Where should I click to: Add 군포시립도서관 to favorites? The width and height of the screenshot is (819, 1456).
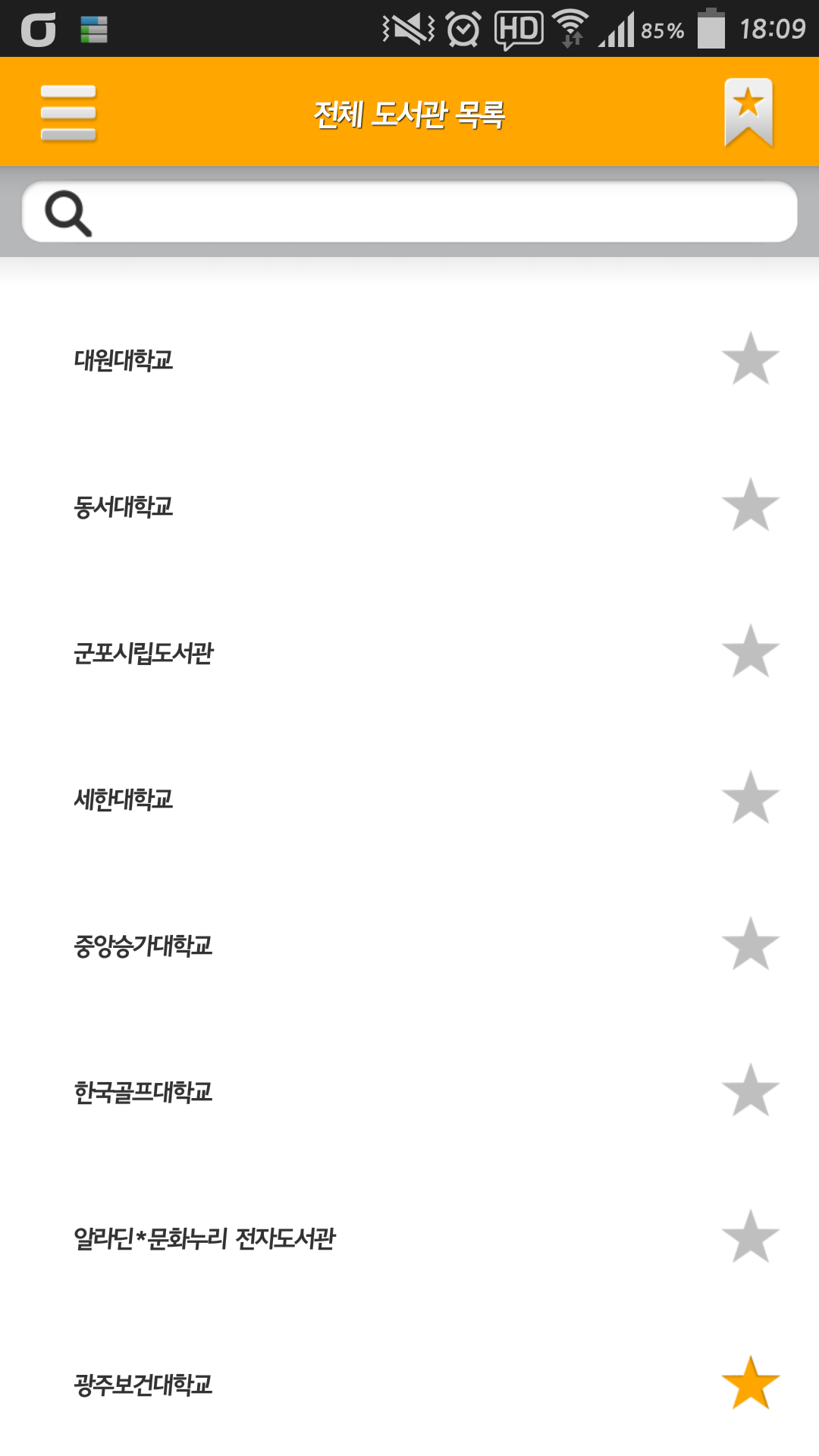click(x=751, y=651)
